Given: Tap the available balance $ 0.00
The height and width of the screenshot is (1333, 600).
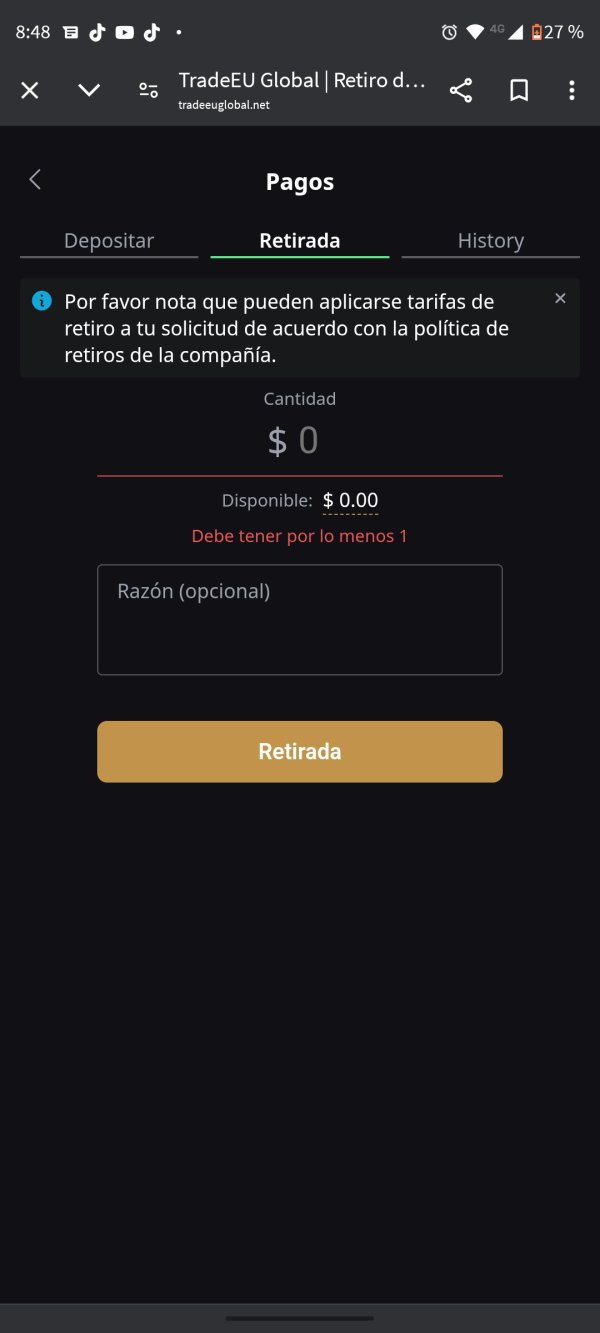Looking at the screenshot, I should pyautogui.click(x=351, y=501).
